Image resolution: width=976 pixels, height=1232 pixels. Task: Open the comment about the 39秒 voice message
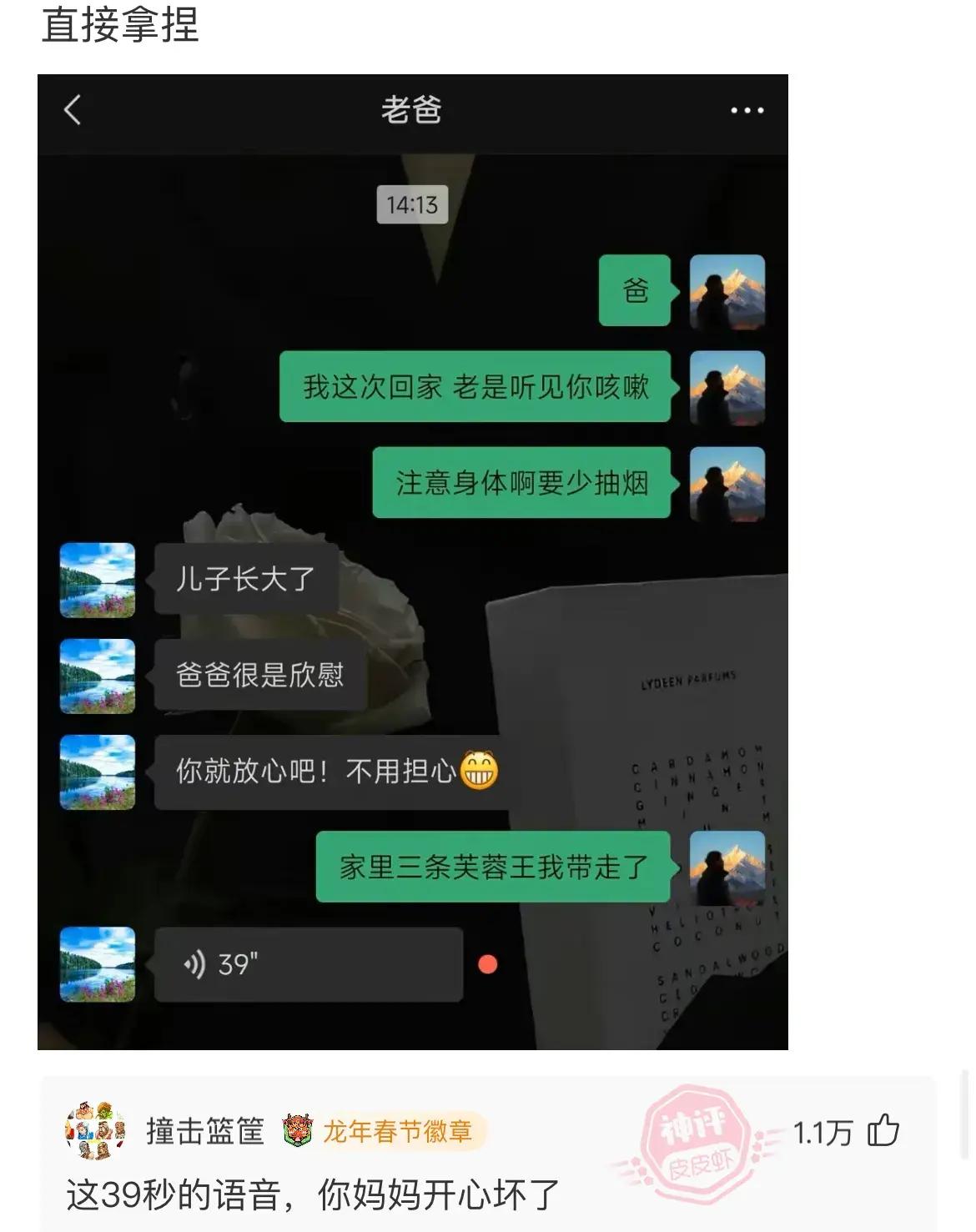[313, 1194]
